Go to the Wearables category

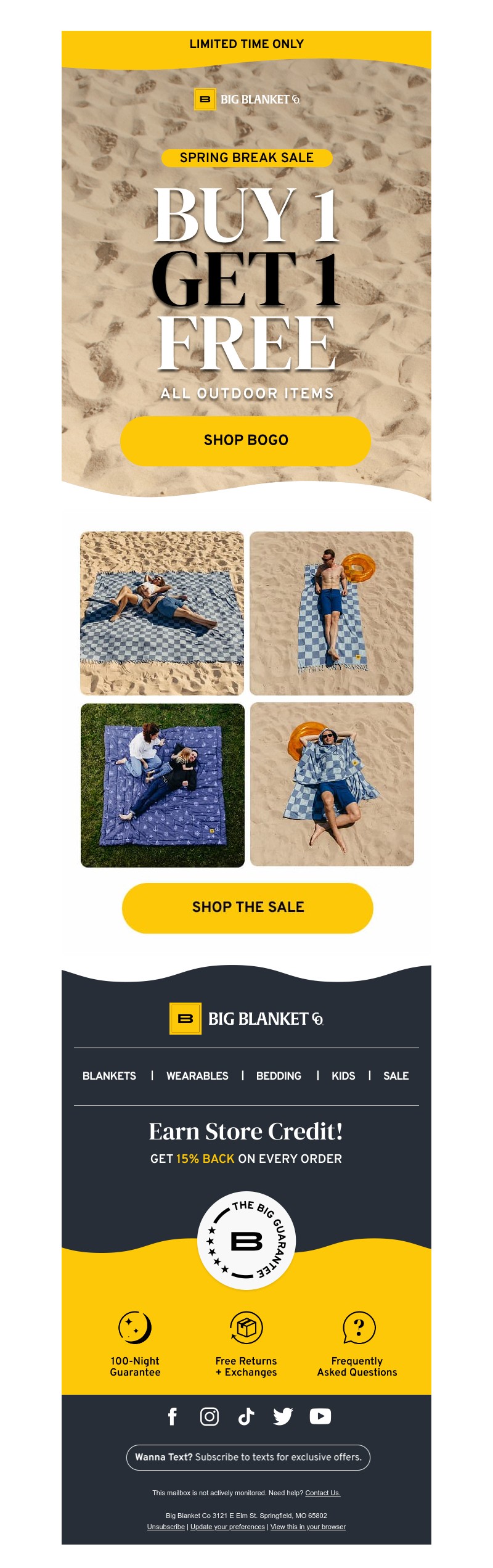pyautogui.click(x=197, y=1075)
